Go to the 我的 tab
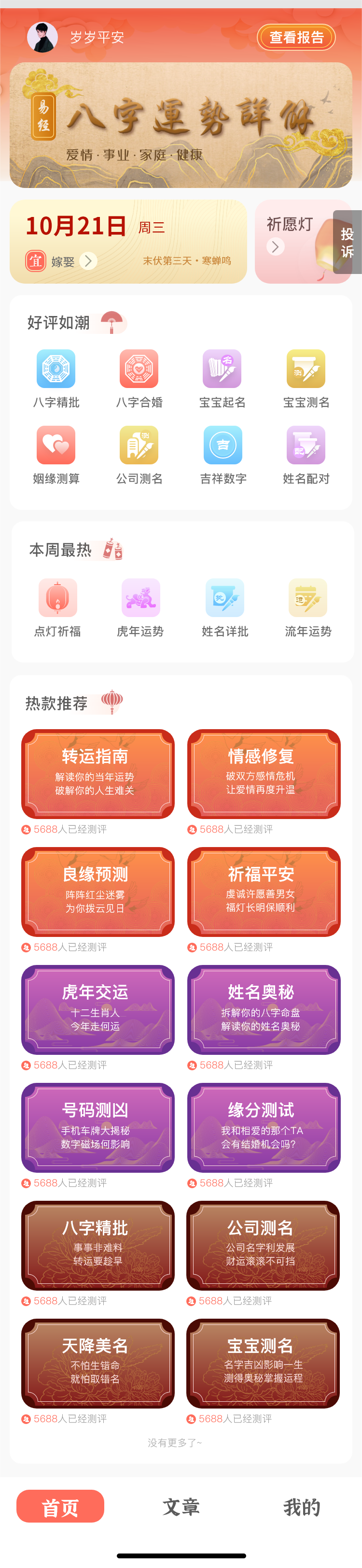 point(301,1507)
